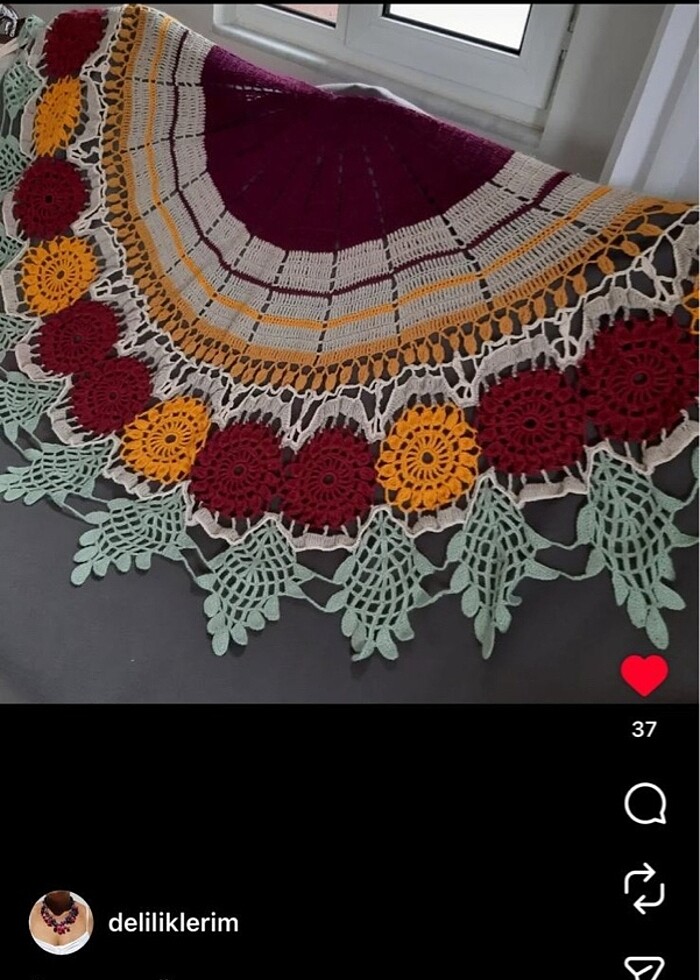Open the deliliklerim profile picture

(x=61, y=922)
